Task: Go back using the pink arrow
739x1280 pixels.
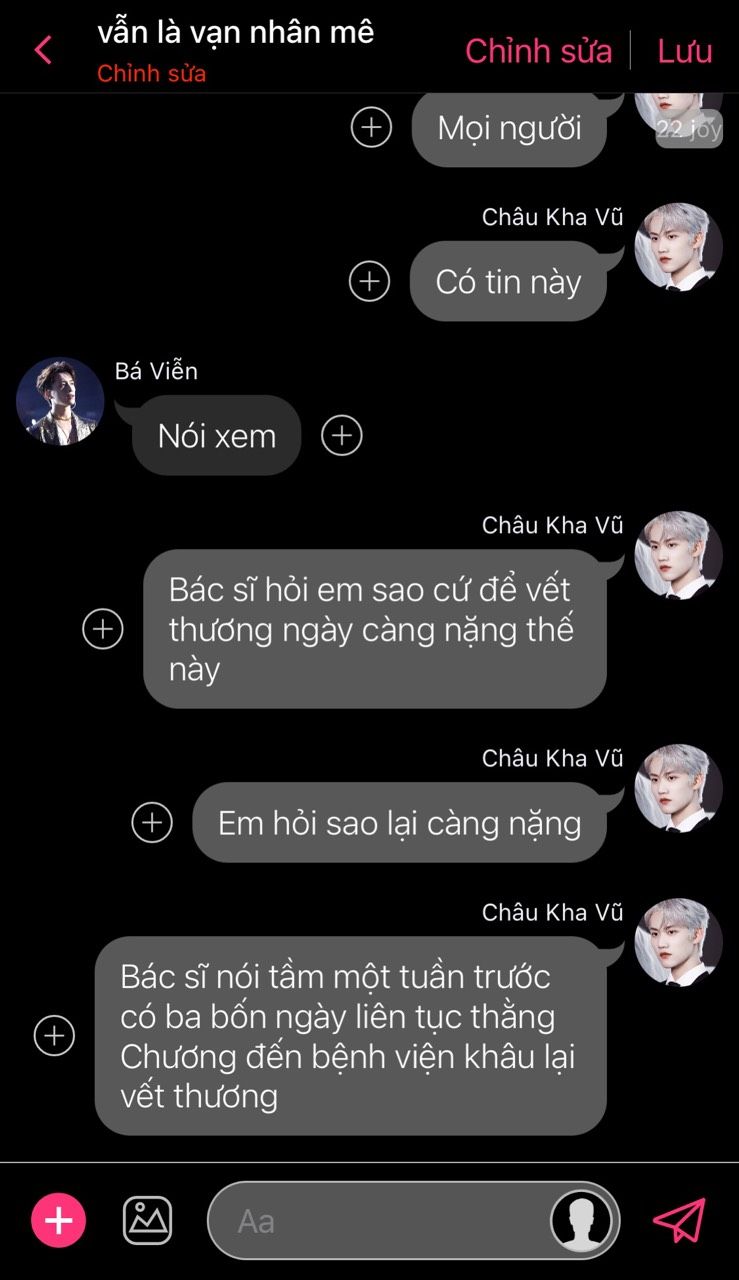Action: coord(43,49)
